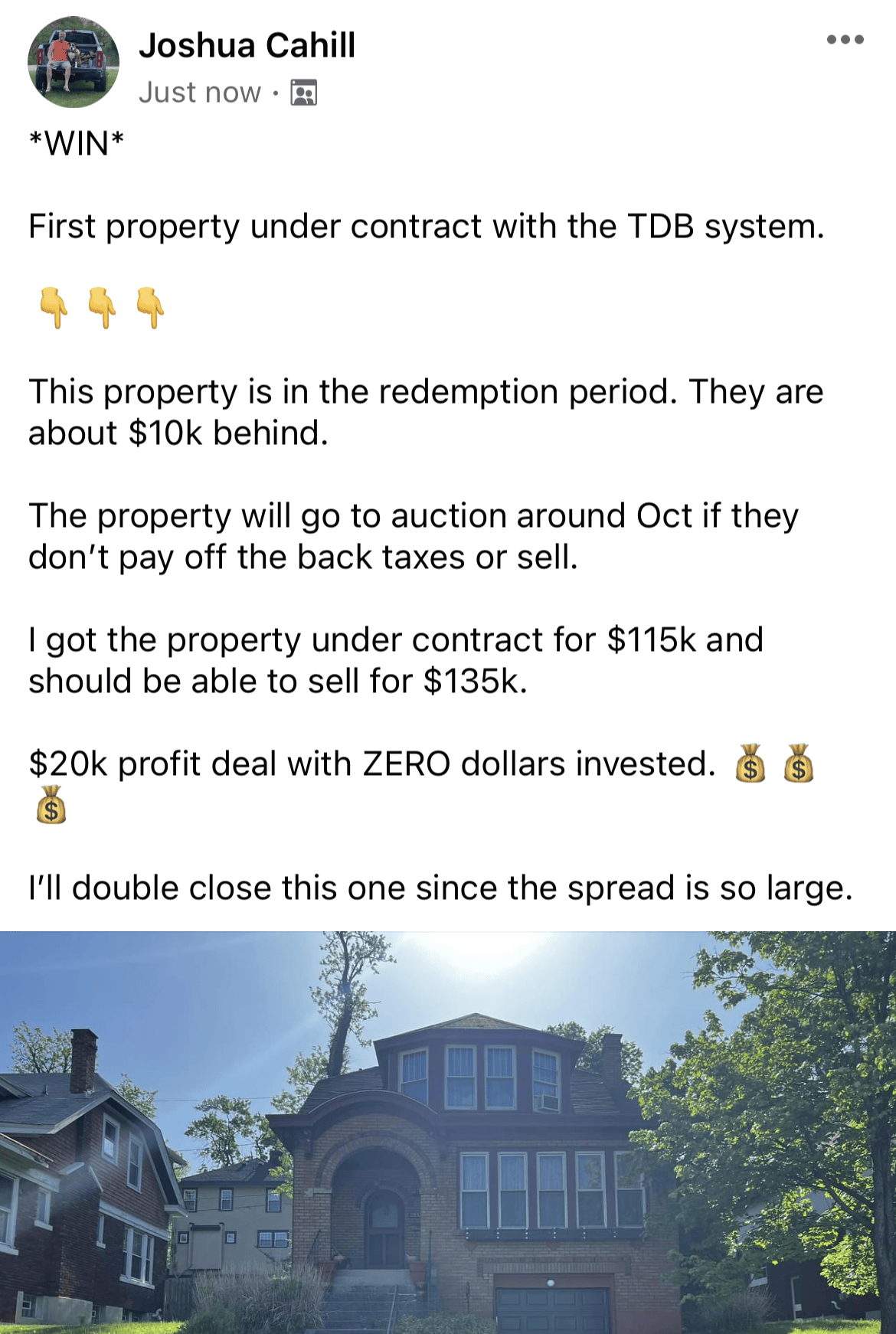Open the post's three-dot options menu
Viewport: 896px width, 1334px height.
[x=845, y=40]
